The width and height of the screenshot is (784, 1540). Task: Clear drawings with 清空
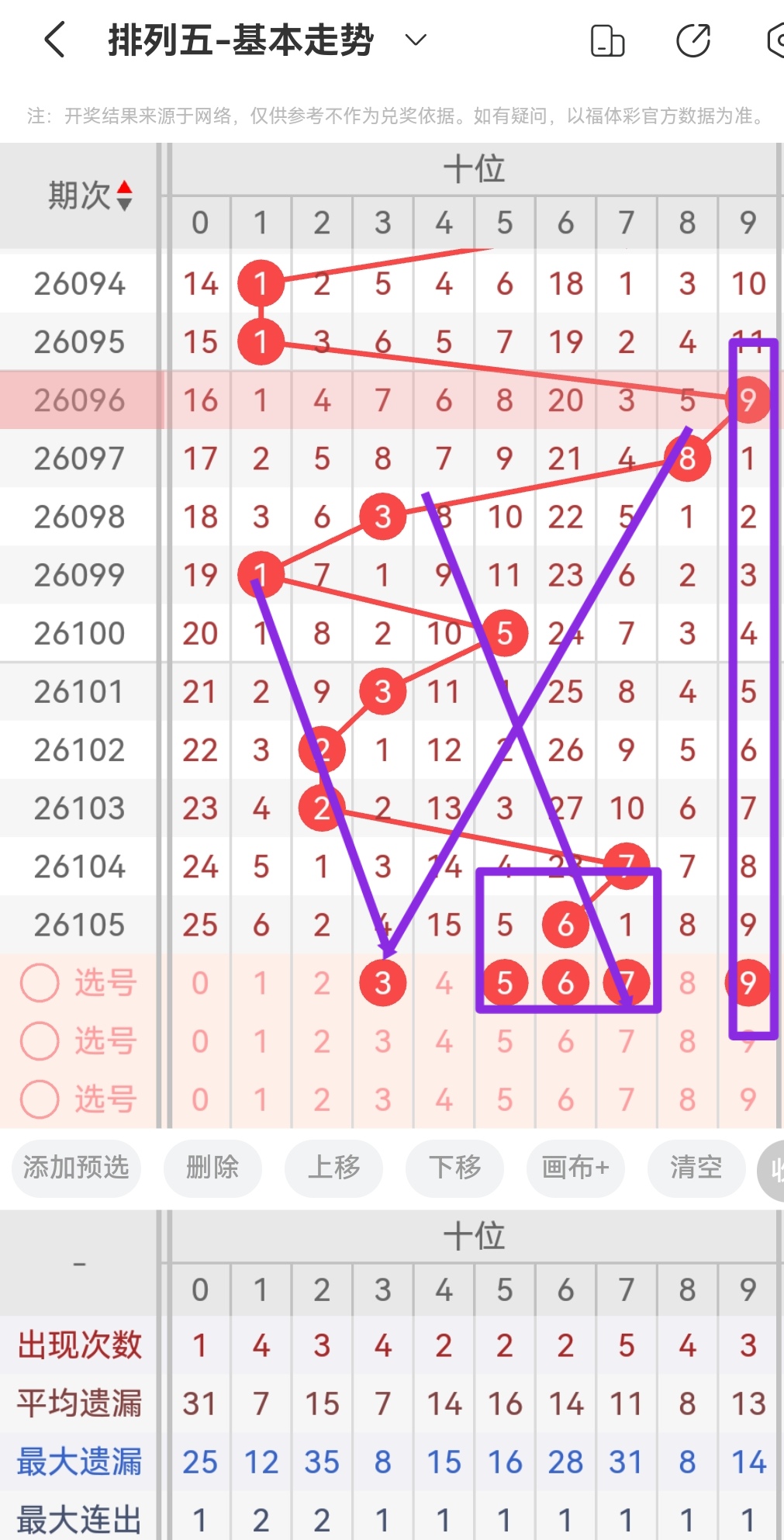(x=696, y=1167)
